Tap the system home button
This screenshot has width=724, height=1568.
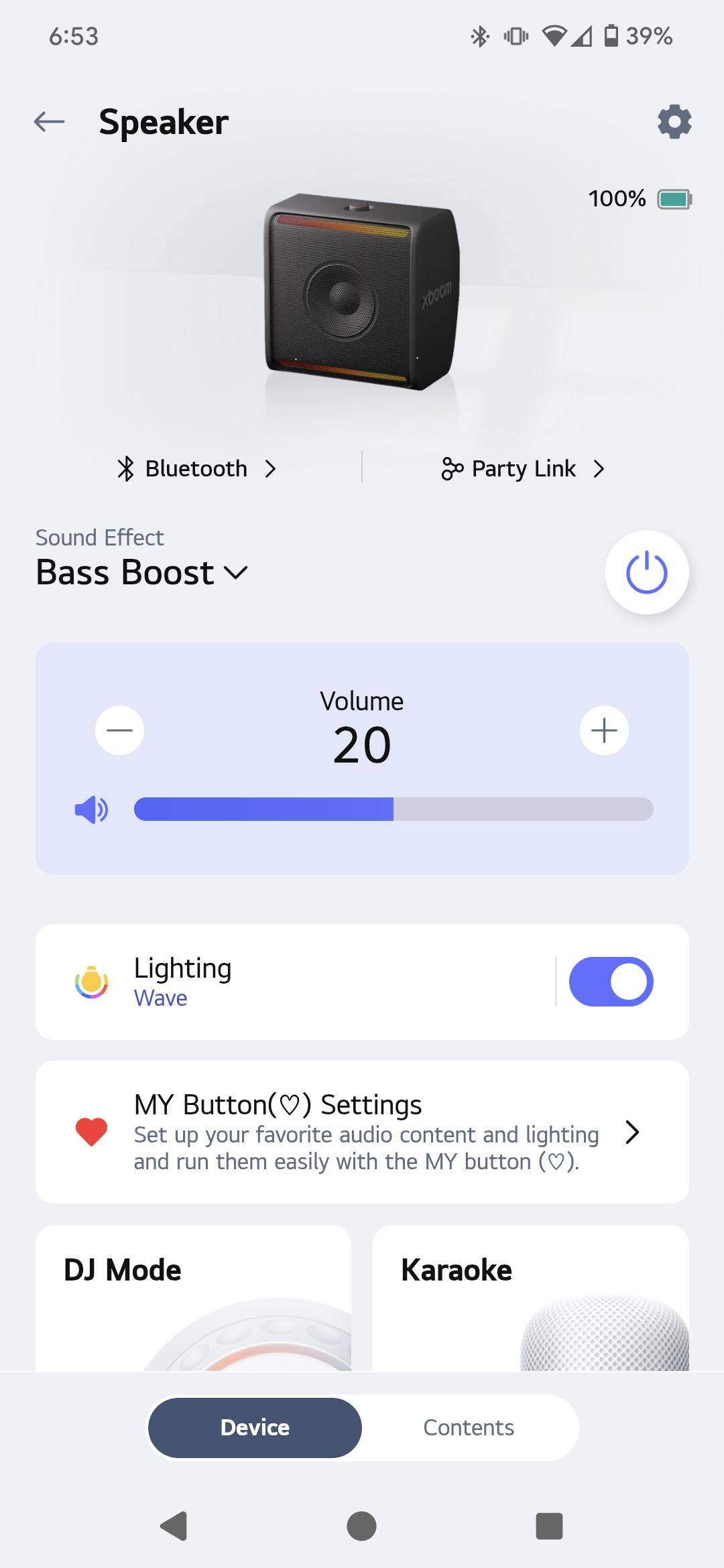click(361, 1526)
